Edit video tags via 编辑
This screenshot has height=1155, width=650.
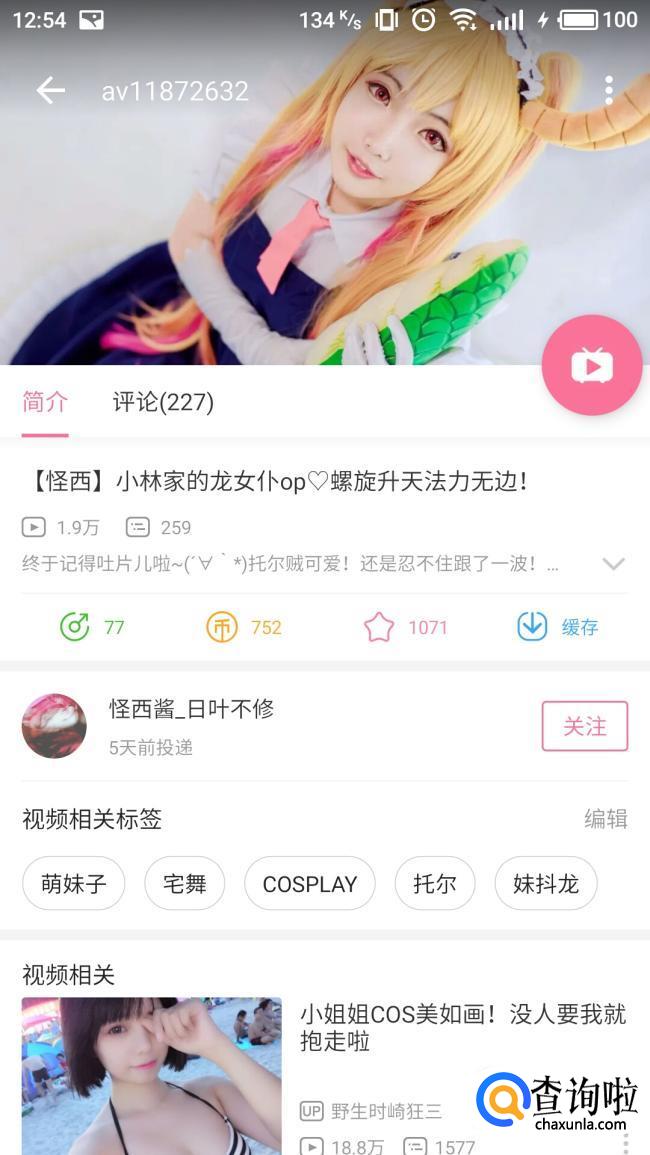[605, 819]
